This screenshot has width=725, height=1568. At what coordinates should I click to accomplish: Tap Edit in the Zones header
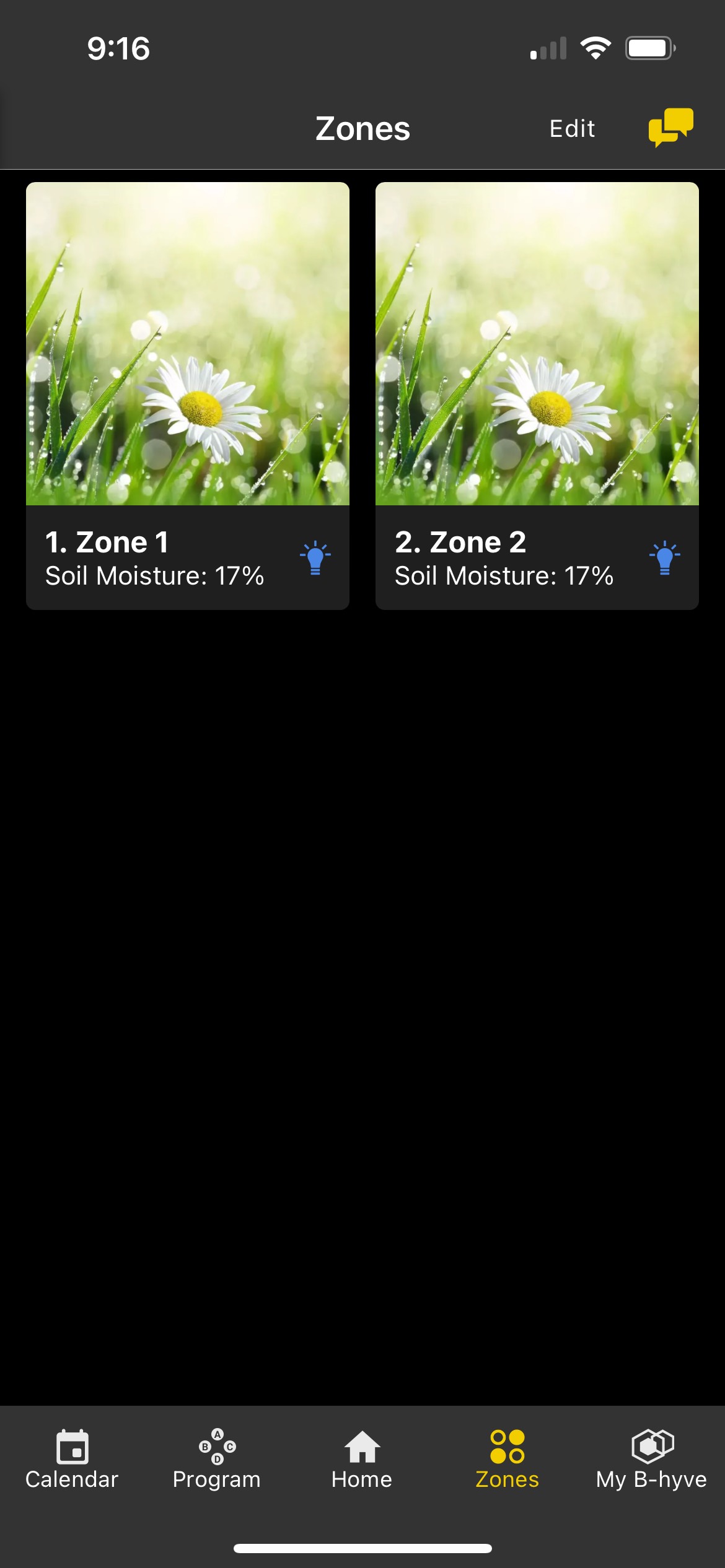pyautogui.click(x=572, y=129)
